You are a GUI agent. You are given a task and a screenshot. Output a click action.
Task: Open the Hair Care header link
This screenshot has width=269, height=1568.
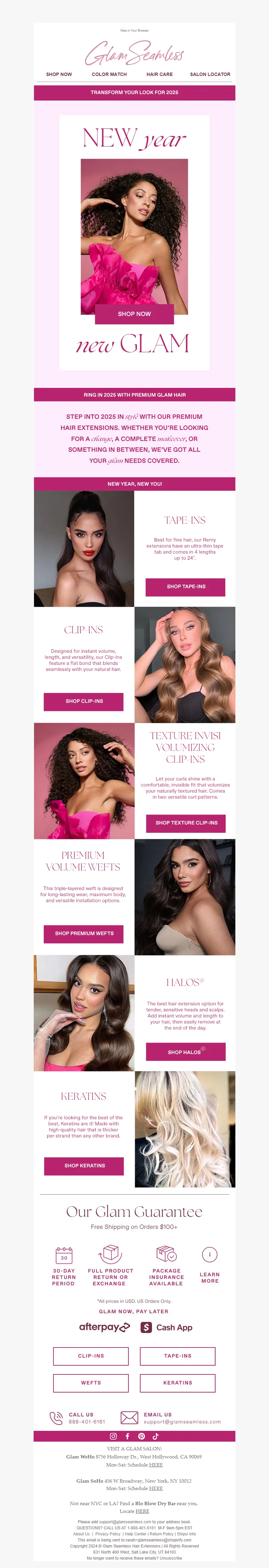[159, 74]
